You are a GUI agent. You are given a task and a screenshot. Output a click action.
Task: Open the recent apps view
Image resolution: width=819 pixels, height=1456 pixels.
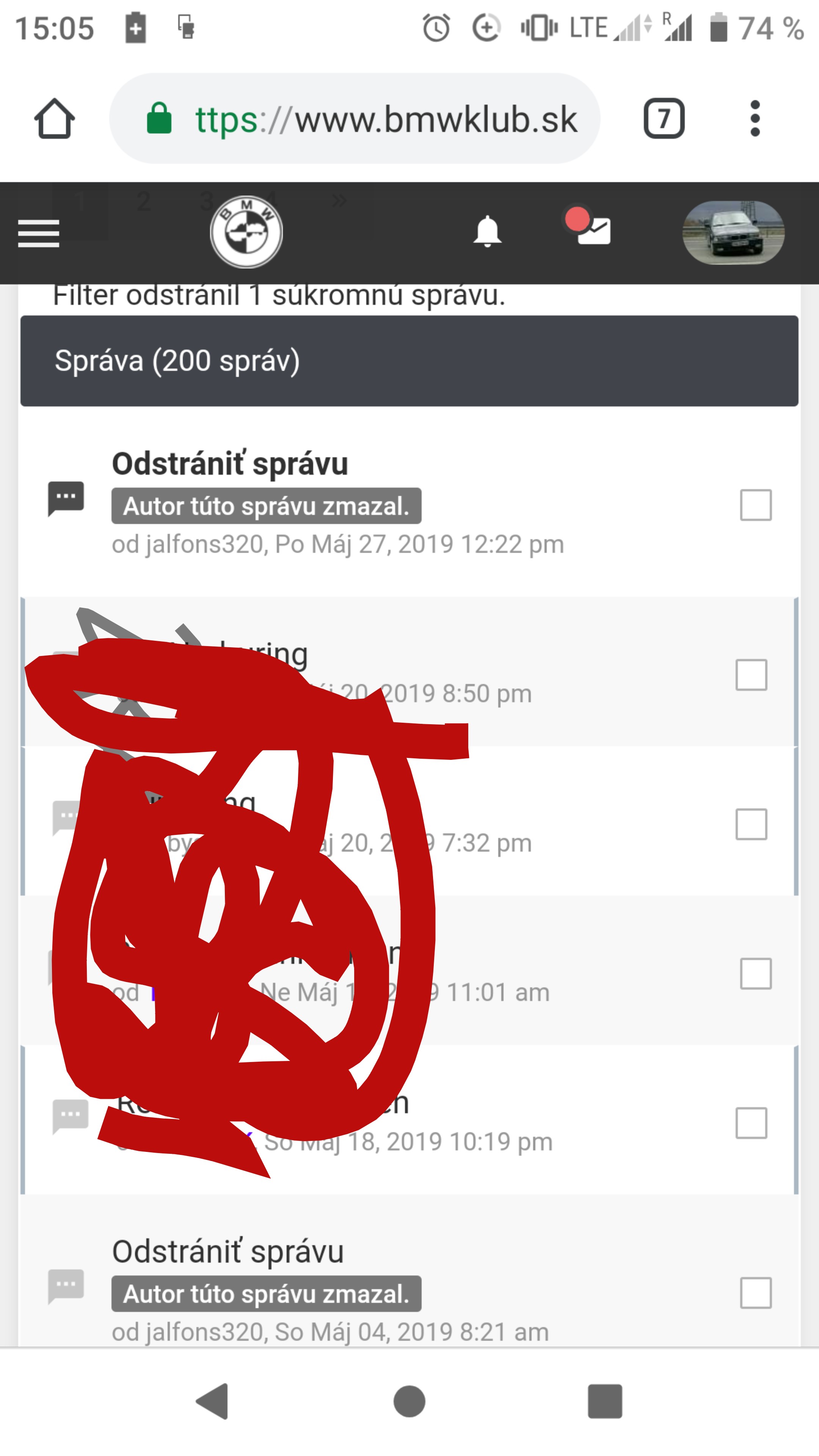(x=605, y=1401)
